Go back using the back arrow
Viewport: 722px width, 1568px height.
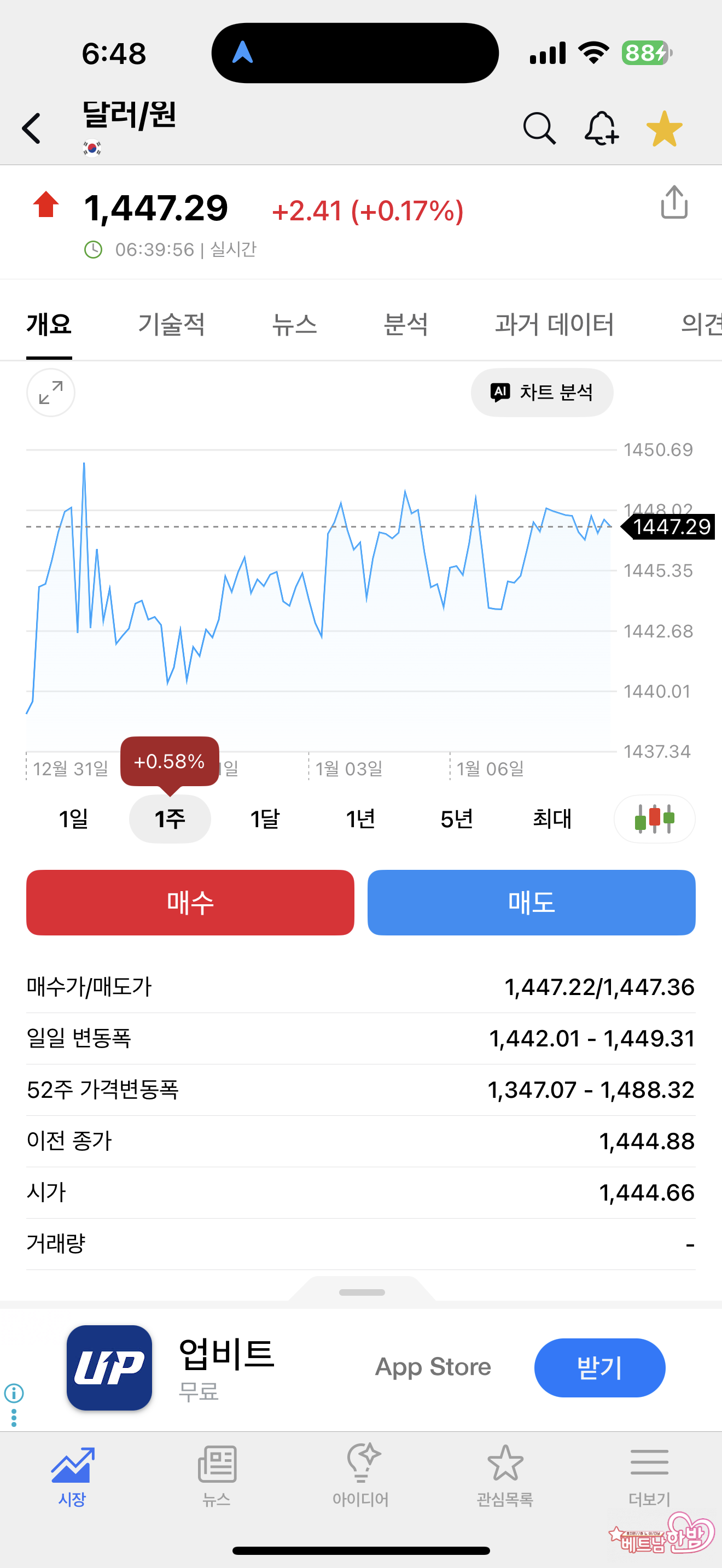click(32, 128)
